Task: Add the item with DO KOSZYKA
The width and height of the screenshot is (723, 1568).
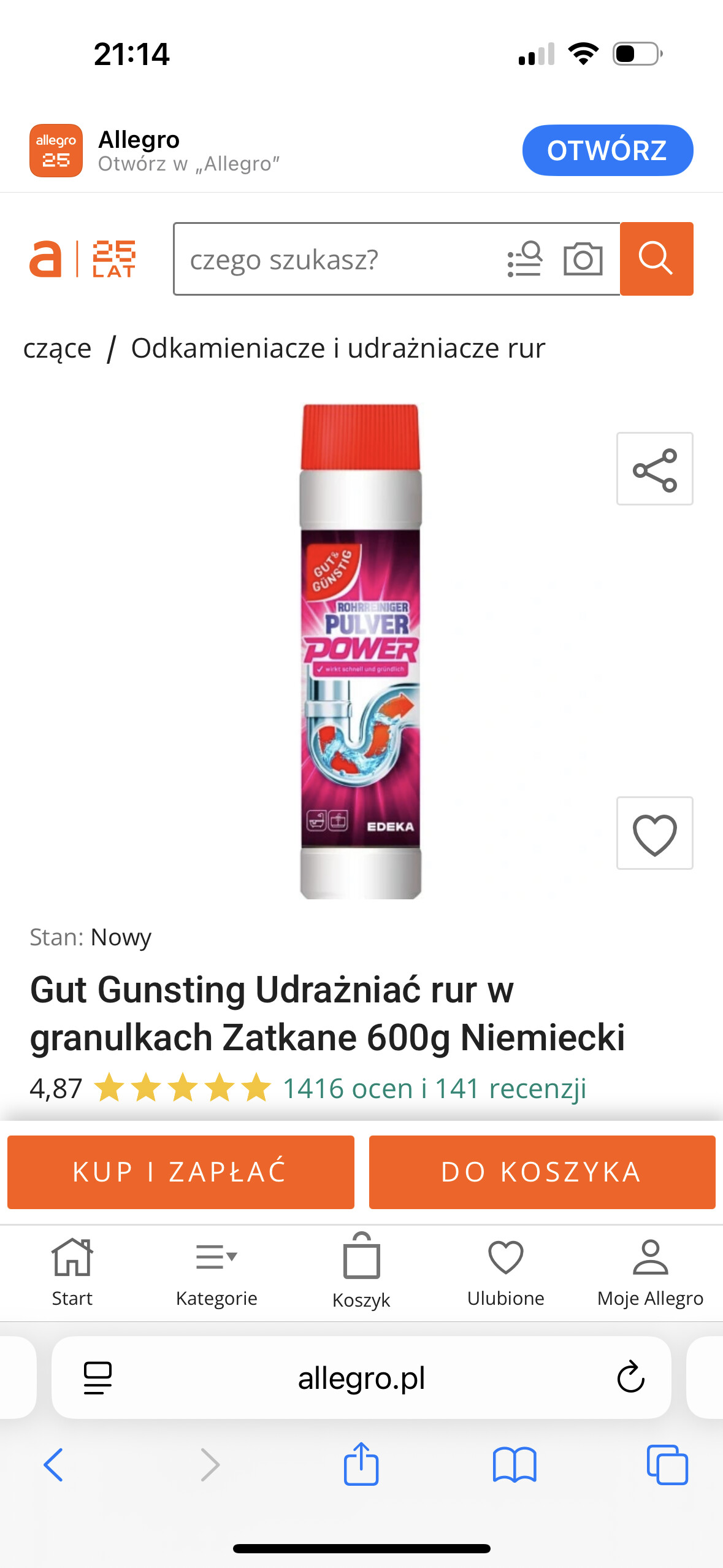Action: (x=542, y=1172)
